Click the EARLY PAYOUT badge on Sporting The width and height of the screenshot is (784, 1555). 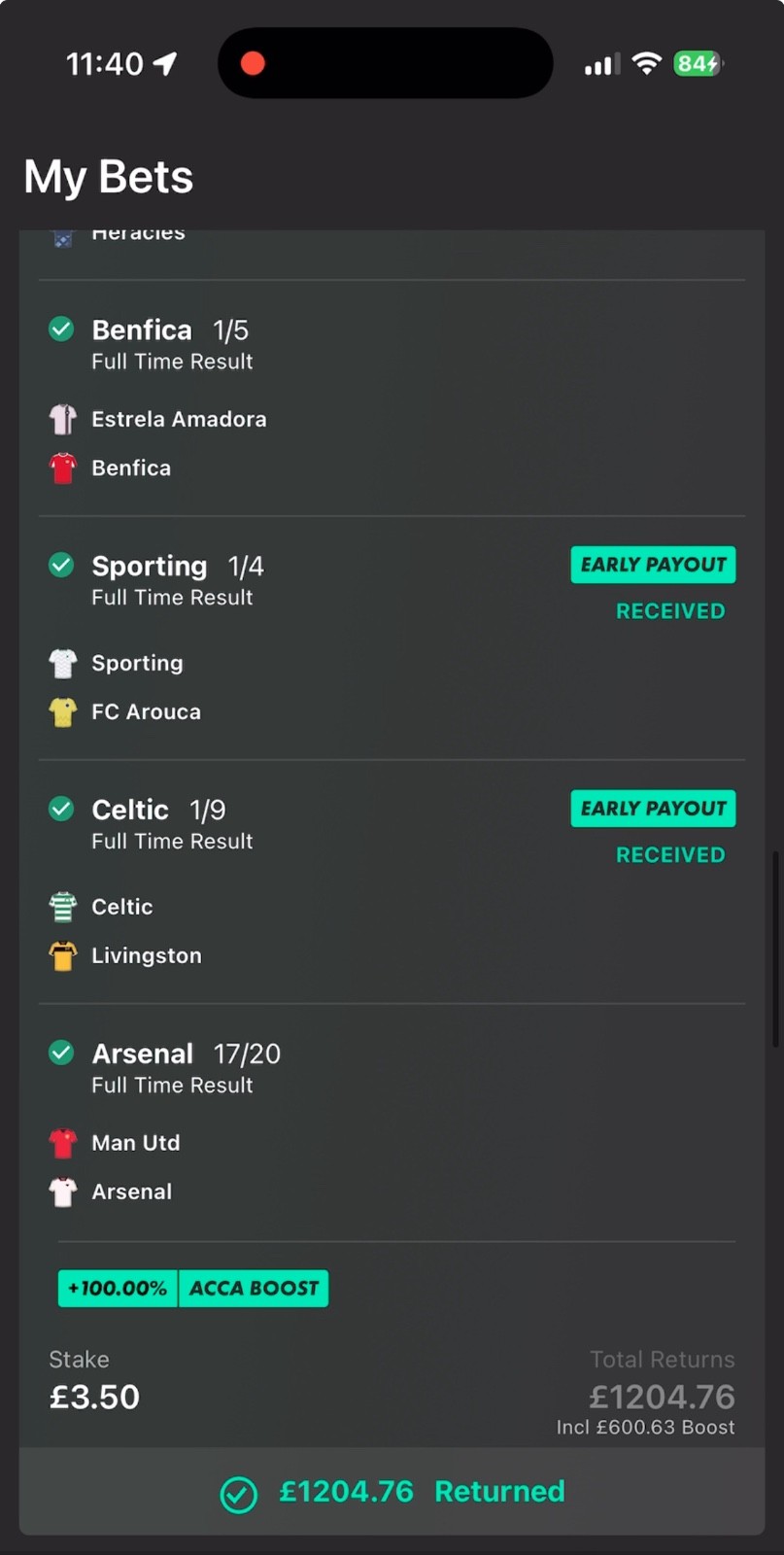(652, 565)
